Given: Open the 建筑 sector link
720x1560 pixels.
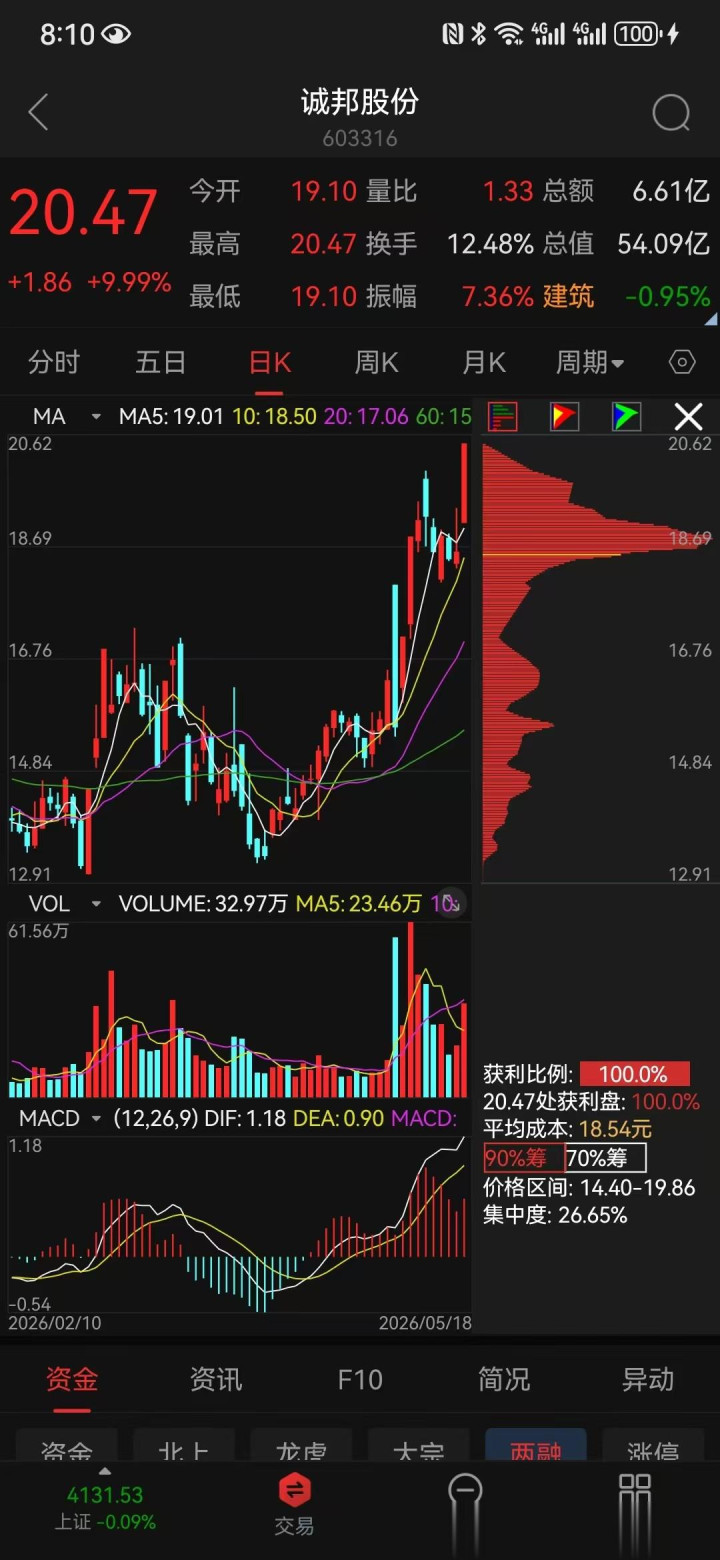Looking at the screenshot, I should tap(568, 296).
